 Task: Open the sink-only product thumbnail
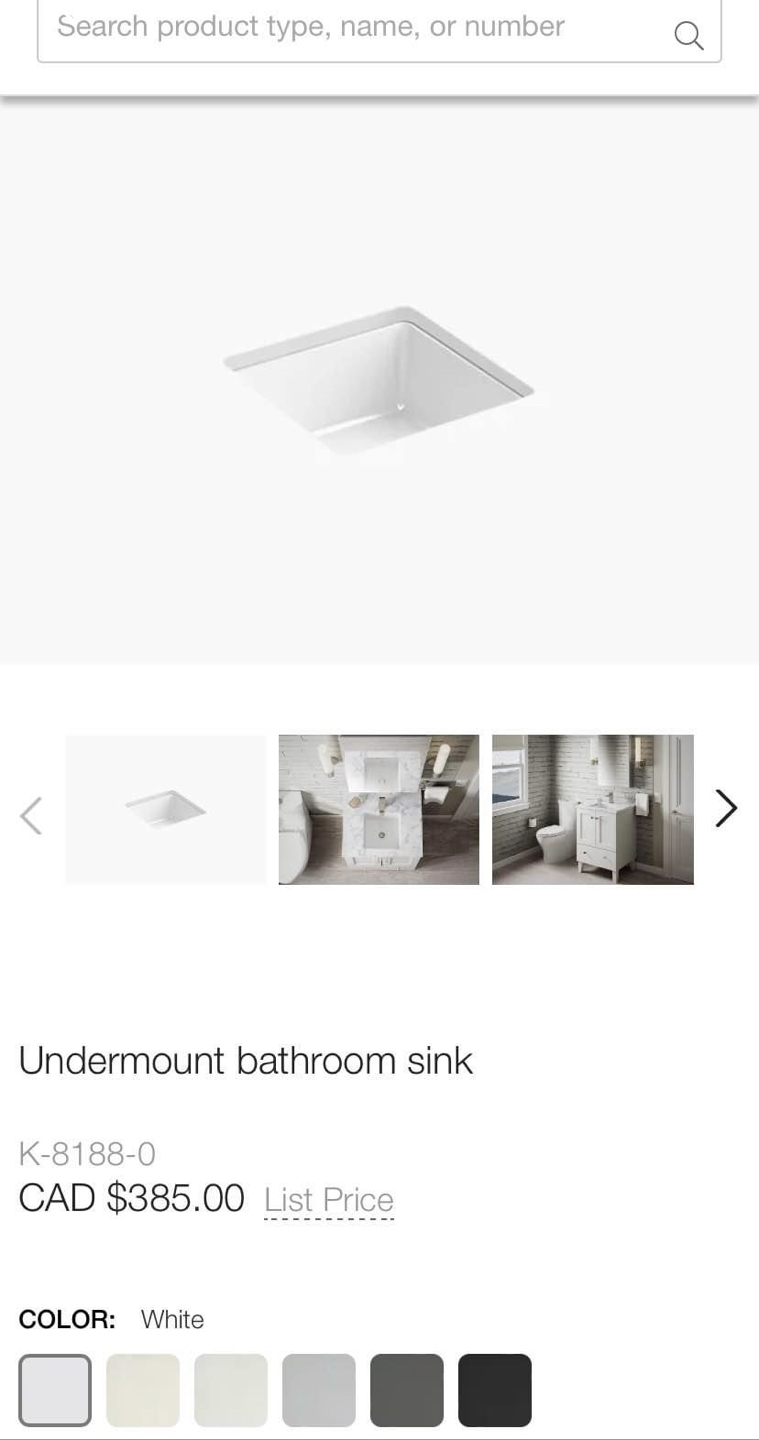point(164,808)
